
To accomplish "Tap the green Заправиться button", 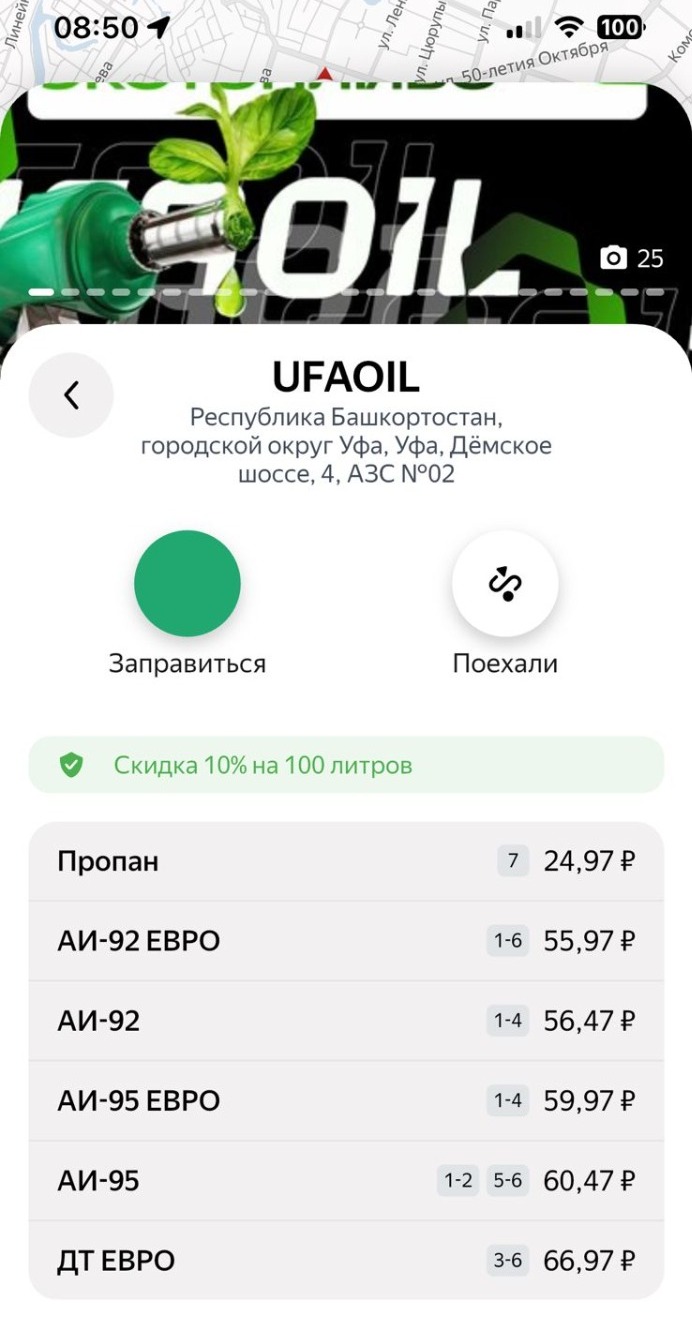I will (187, 583).
